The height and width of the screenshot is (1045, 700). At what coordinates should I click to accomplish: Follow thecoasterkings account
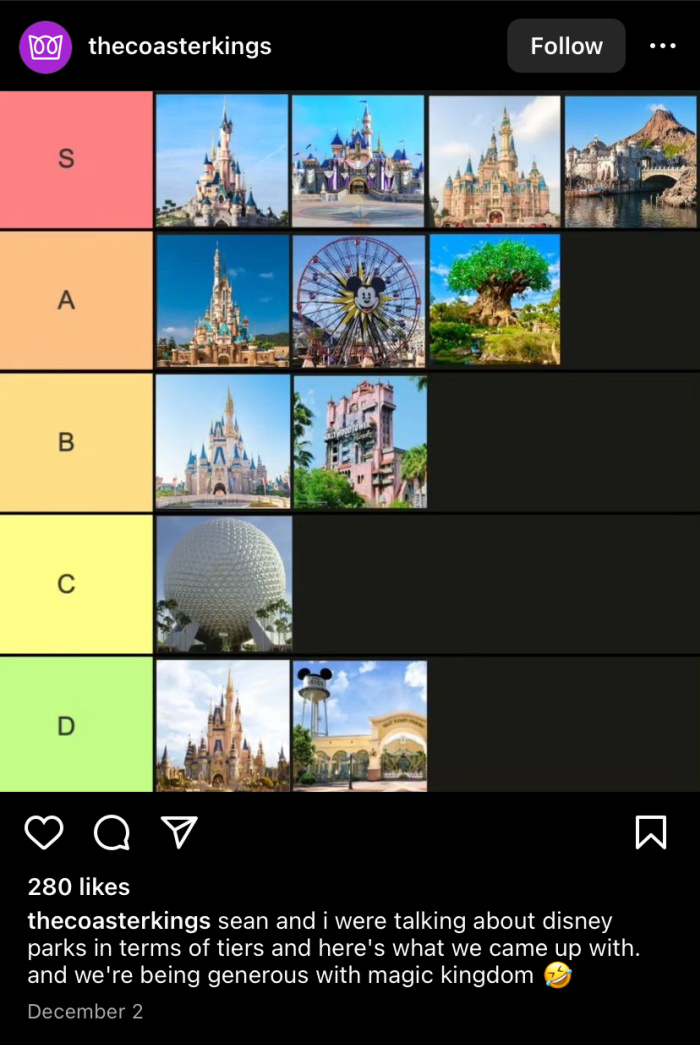pyautogui.click(x=566, y=46)
